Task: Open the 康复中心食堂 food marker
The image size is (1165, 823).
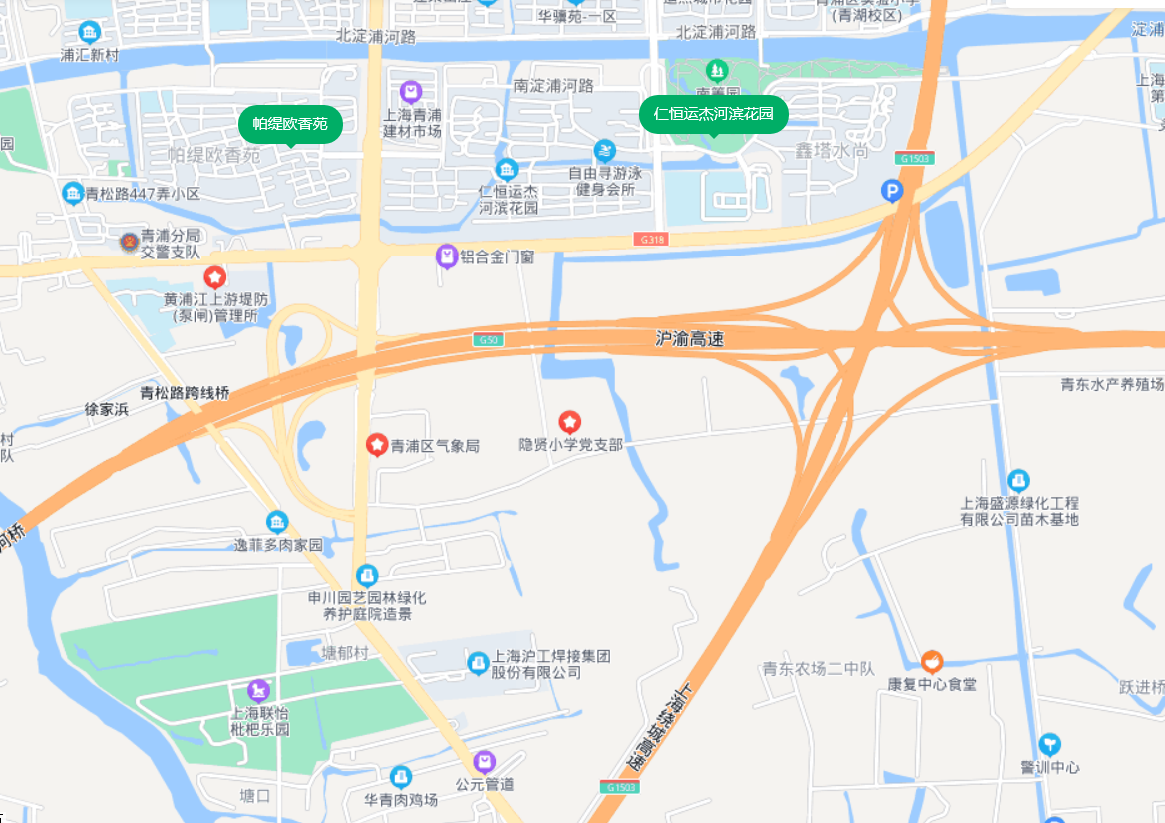Action: pyautogui.click(x=932, y=661)
